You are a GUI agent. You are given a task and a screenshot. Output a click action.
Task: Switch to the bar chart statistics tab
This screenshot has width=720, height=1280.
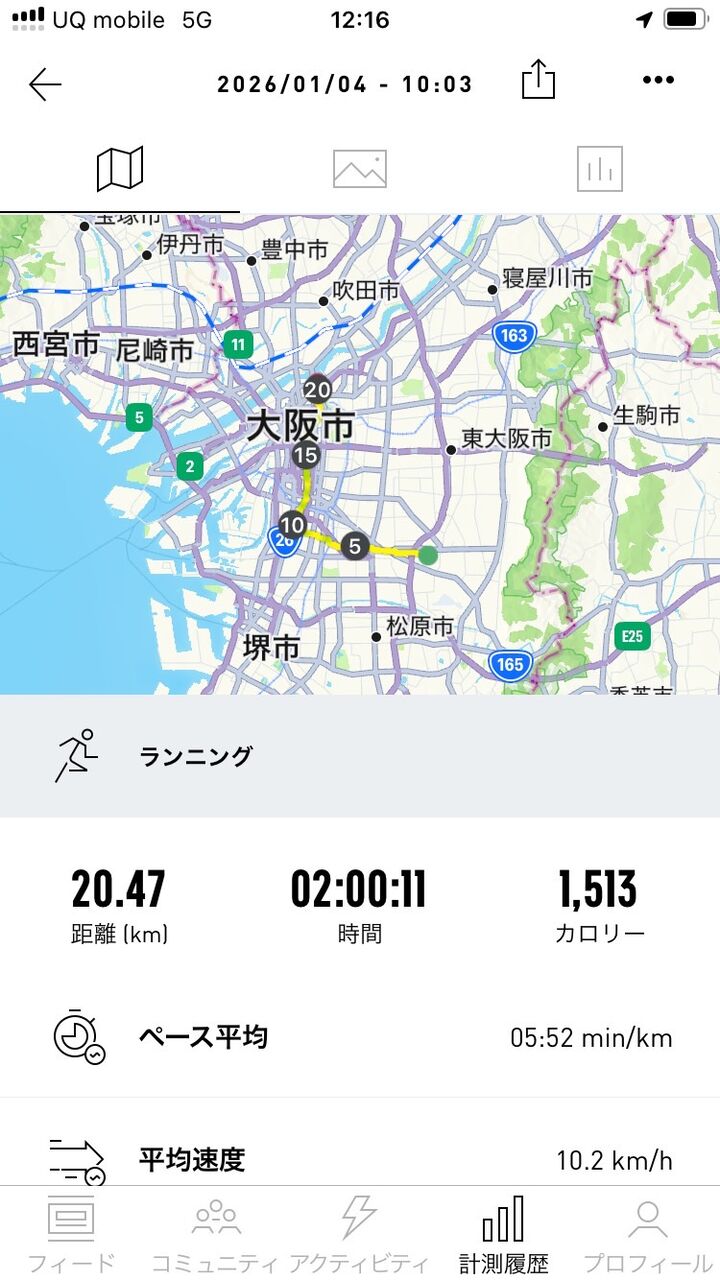[x=600, y=168]
